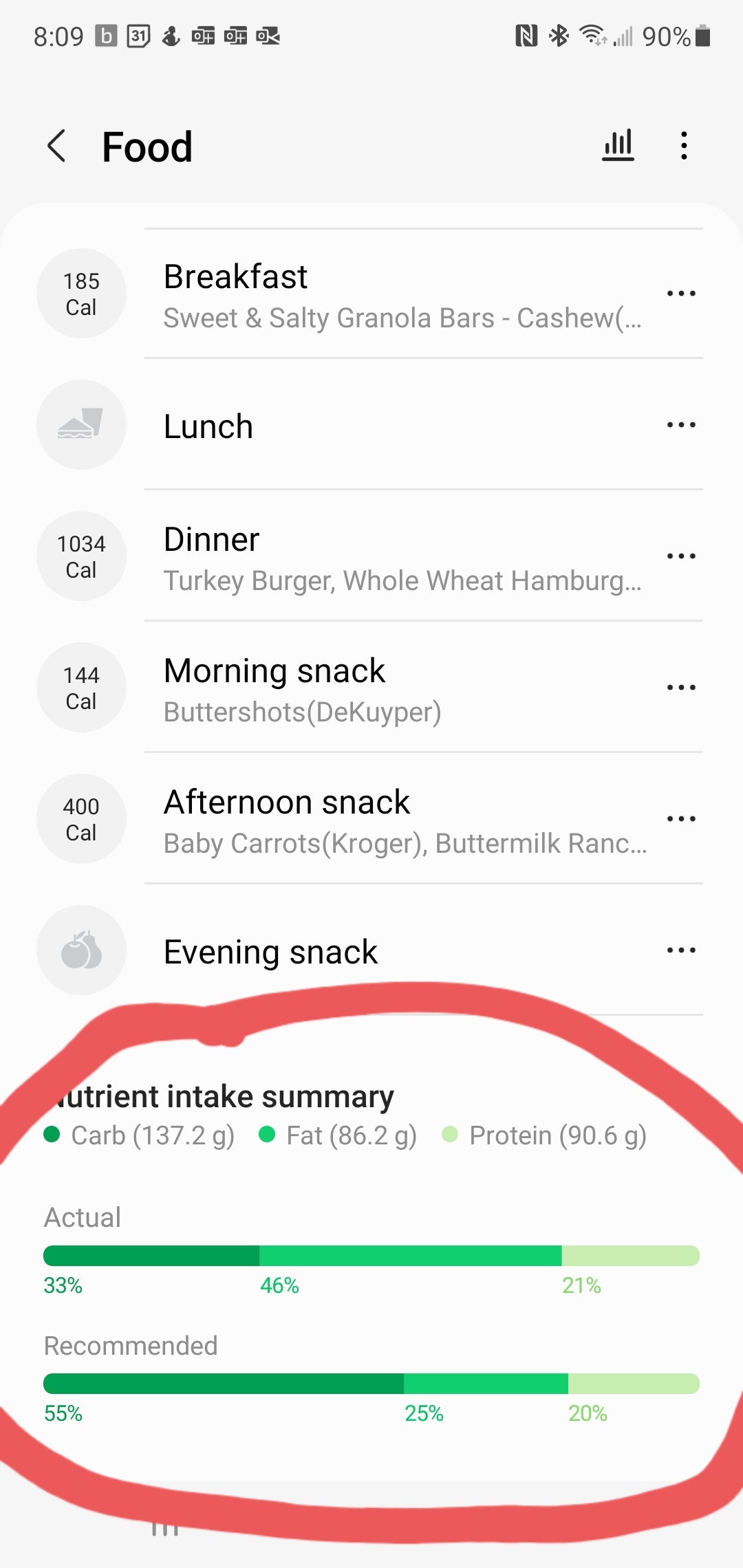Open the food trends chart icon
Image resolution: width=743 pixels, height=1568 pixels.
618,146
